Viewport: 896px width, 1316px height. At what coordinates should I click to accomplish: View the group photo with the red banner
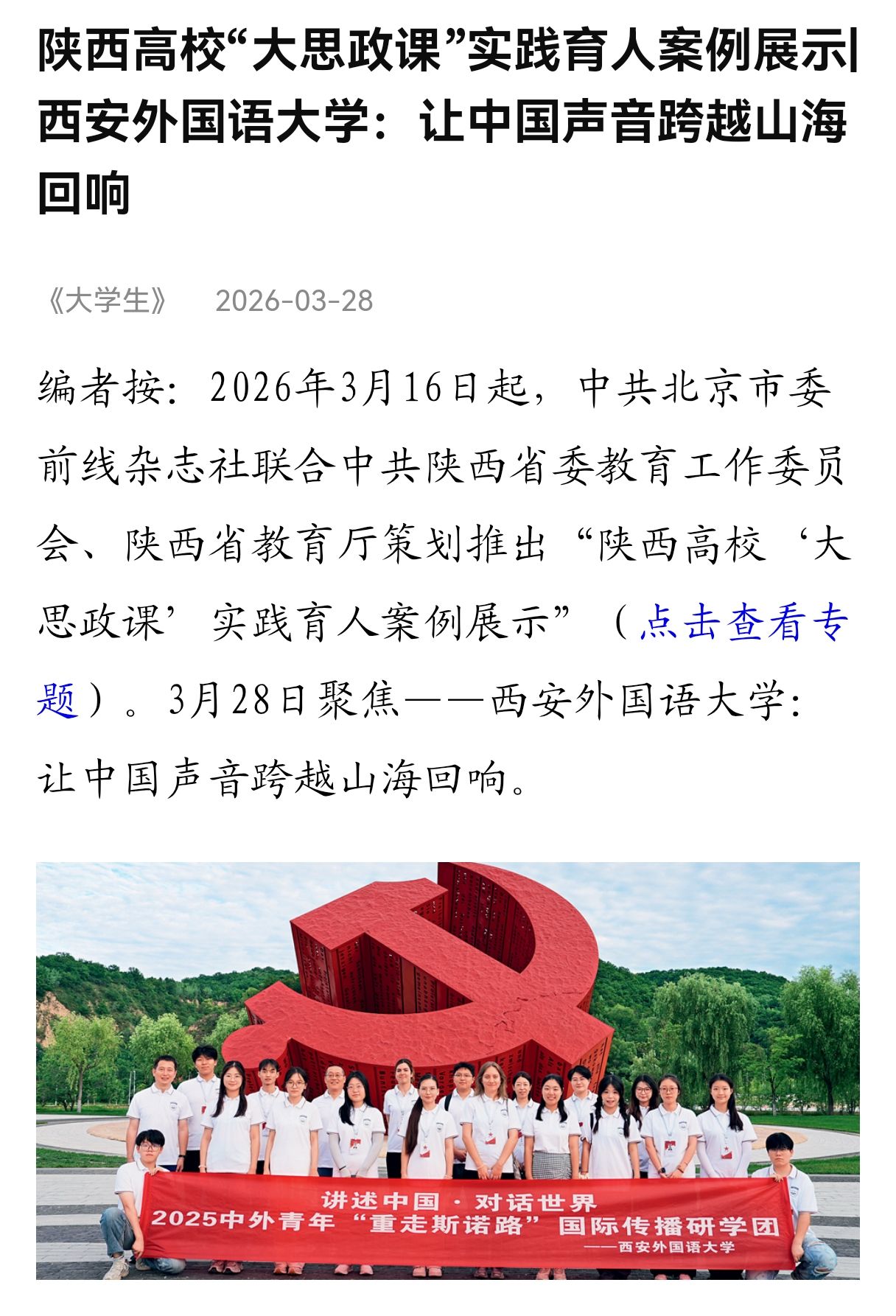point(448,1070)
